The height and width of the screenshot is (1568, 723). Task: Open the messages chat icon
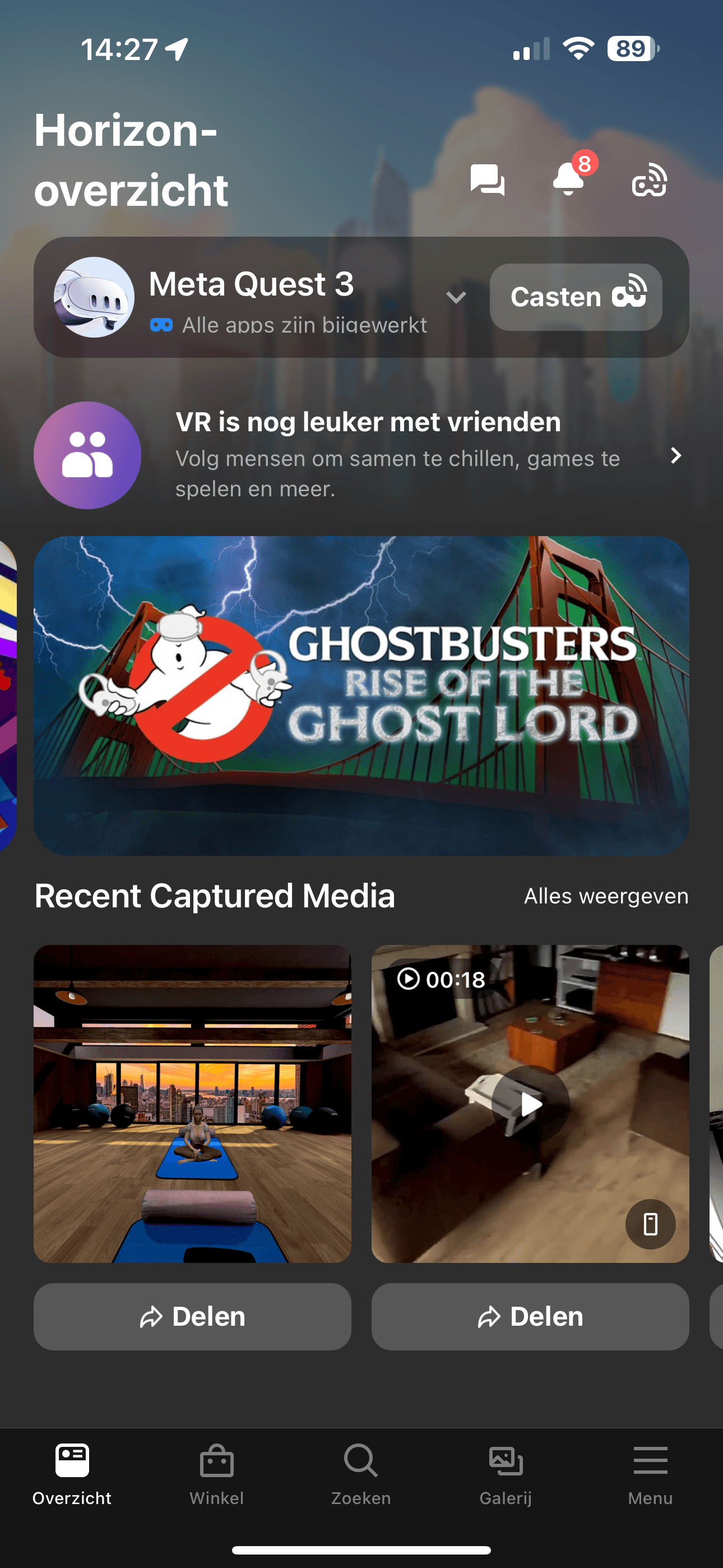click(487, 180)
